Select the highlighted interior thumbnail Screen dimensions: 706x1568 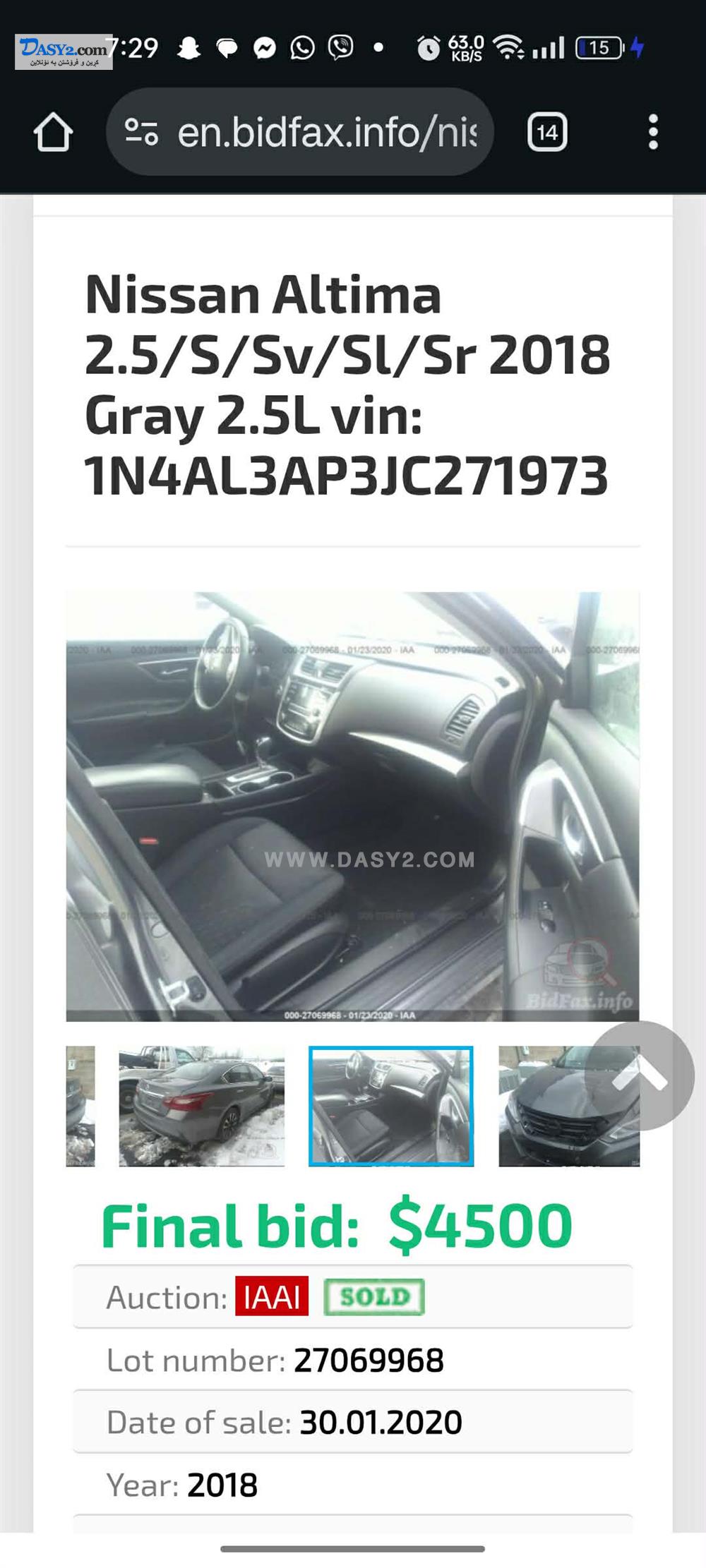click(x=390, y=1106)
